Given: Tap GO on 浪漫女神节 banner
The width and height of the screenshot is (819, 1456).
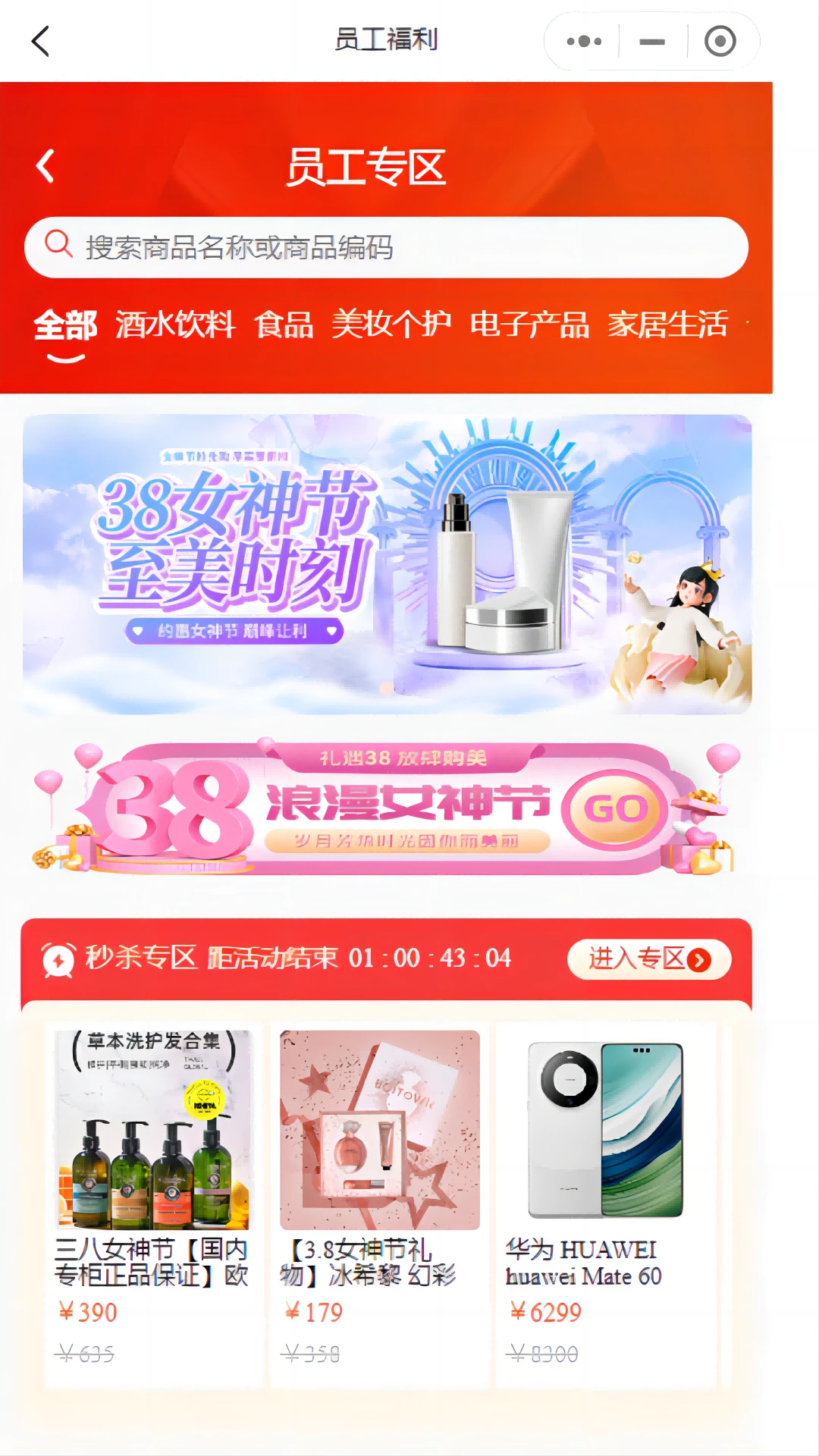Looking at the screenshot, I should [x=616, y=809].
